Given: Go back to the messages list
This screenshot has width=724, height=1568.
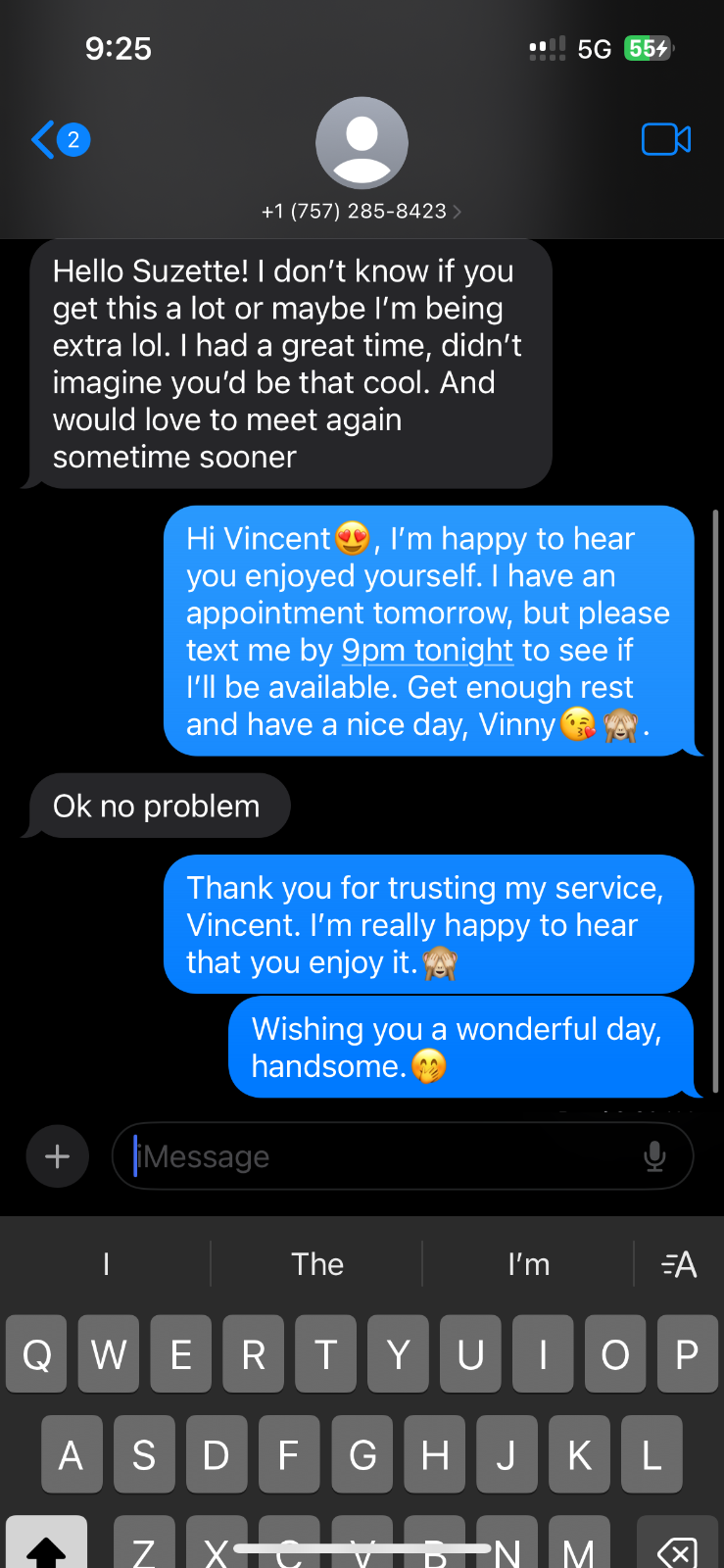Looking at the screenshot, I should (x=57, y=140).
